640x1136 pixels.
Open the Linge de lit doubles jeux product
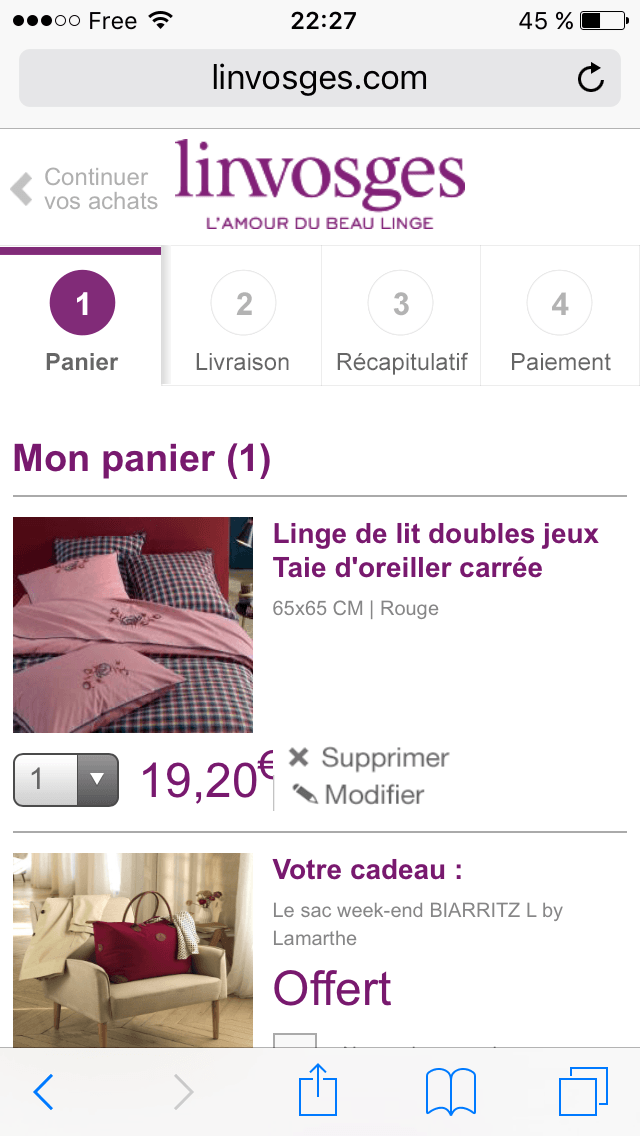coord(435,550)
